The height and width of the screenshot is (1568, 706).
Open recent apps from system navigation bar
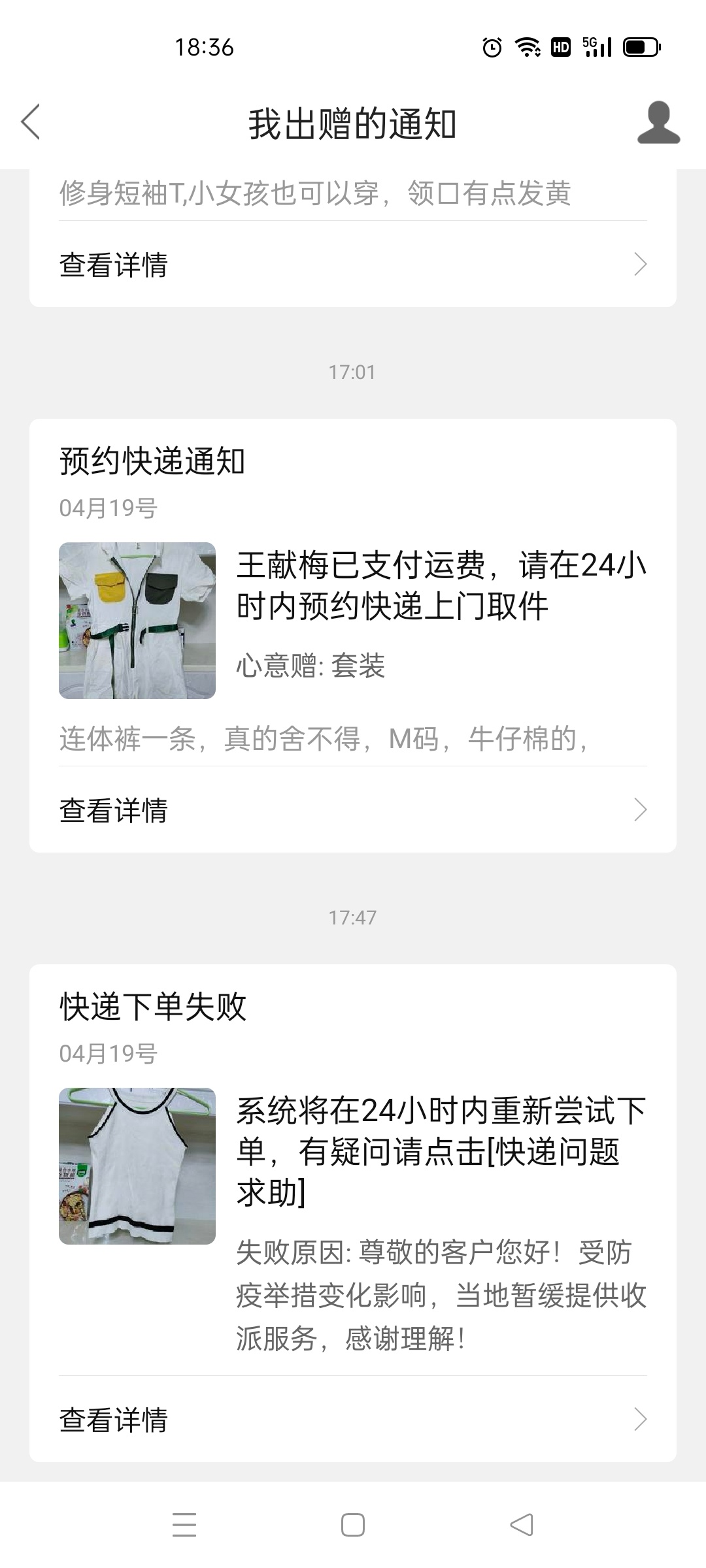point(184,1525)
